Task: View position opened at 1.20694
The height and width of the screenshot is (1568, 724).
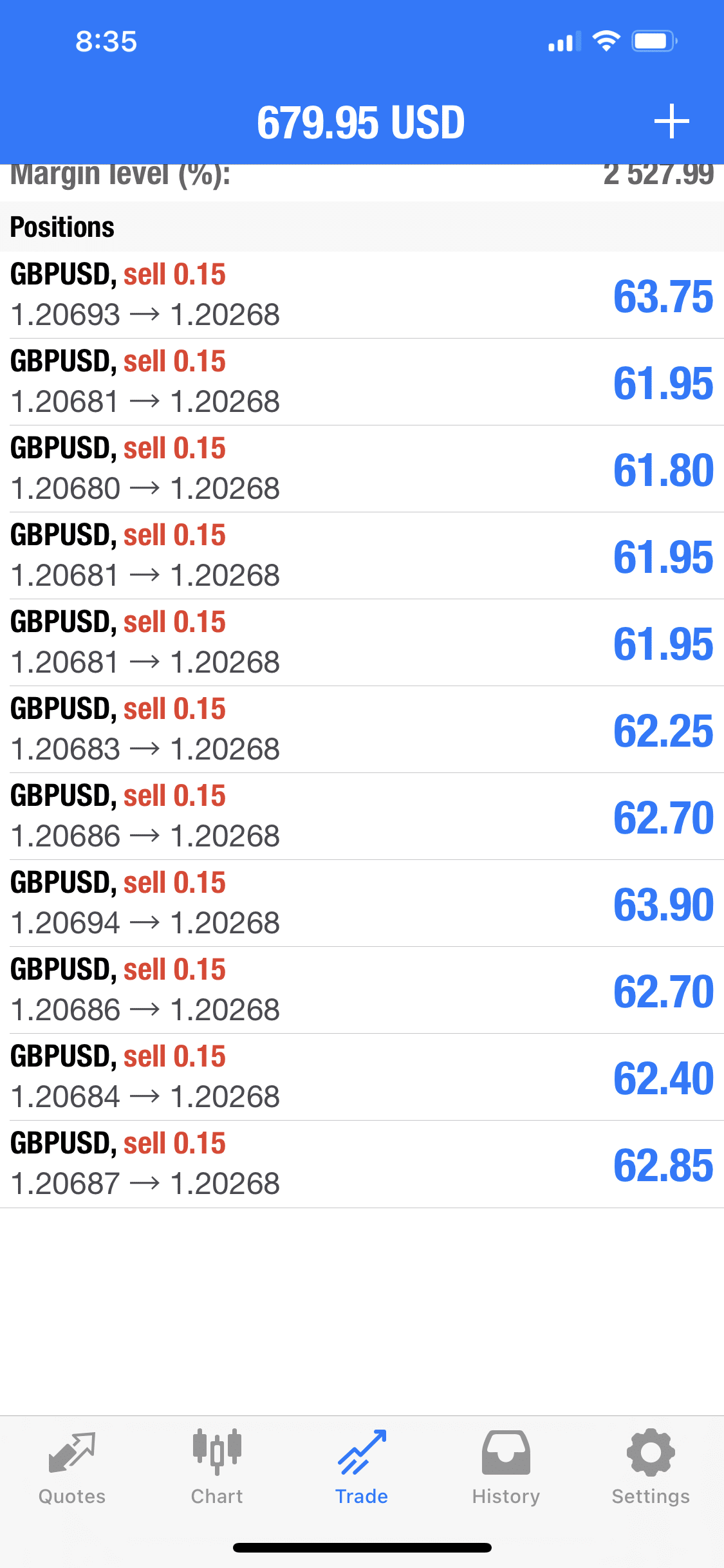Action: pos(362,903)
